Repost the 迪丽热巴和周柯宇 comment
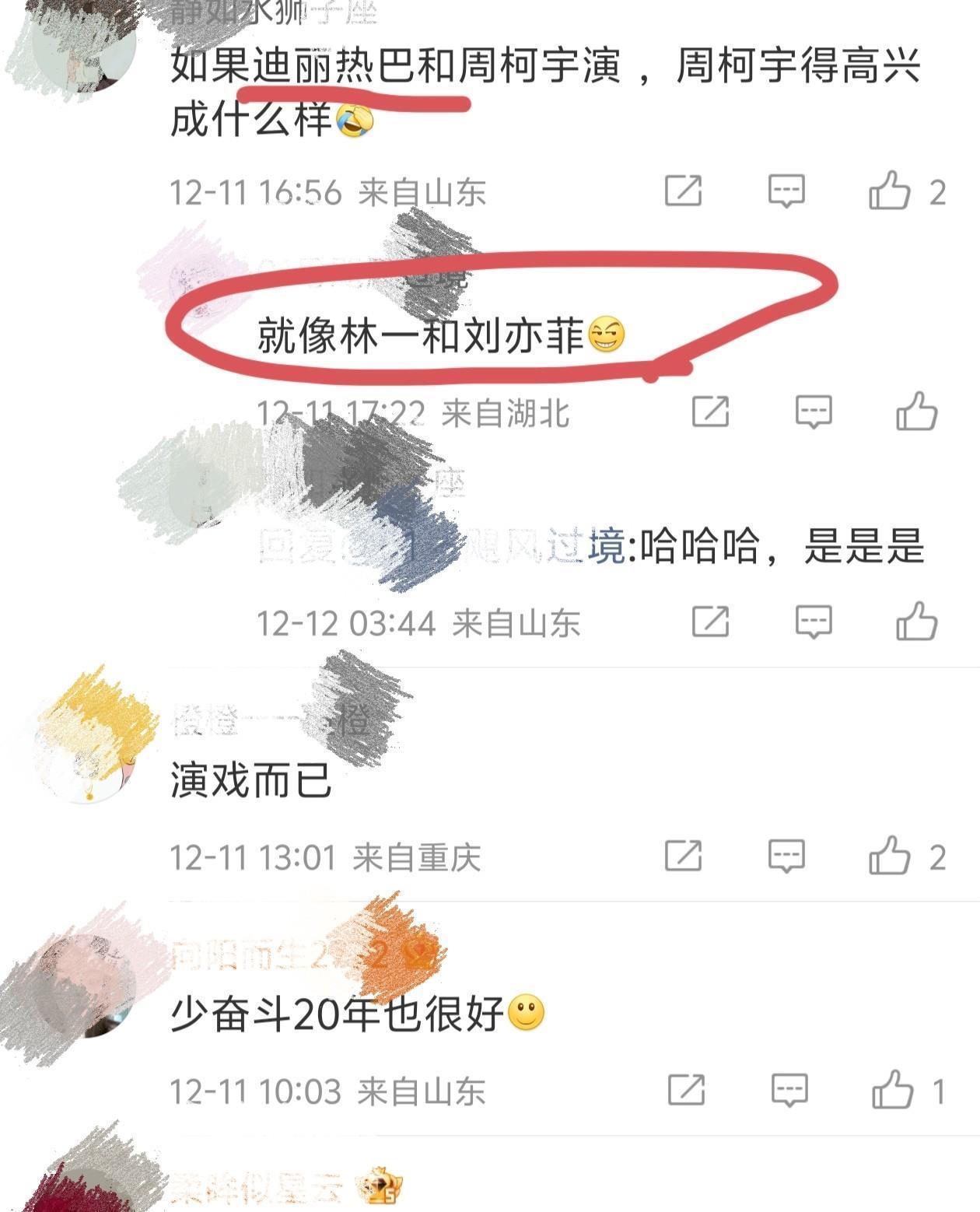Viewport: 980px width, 1212px height. [x=684, y=191]
